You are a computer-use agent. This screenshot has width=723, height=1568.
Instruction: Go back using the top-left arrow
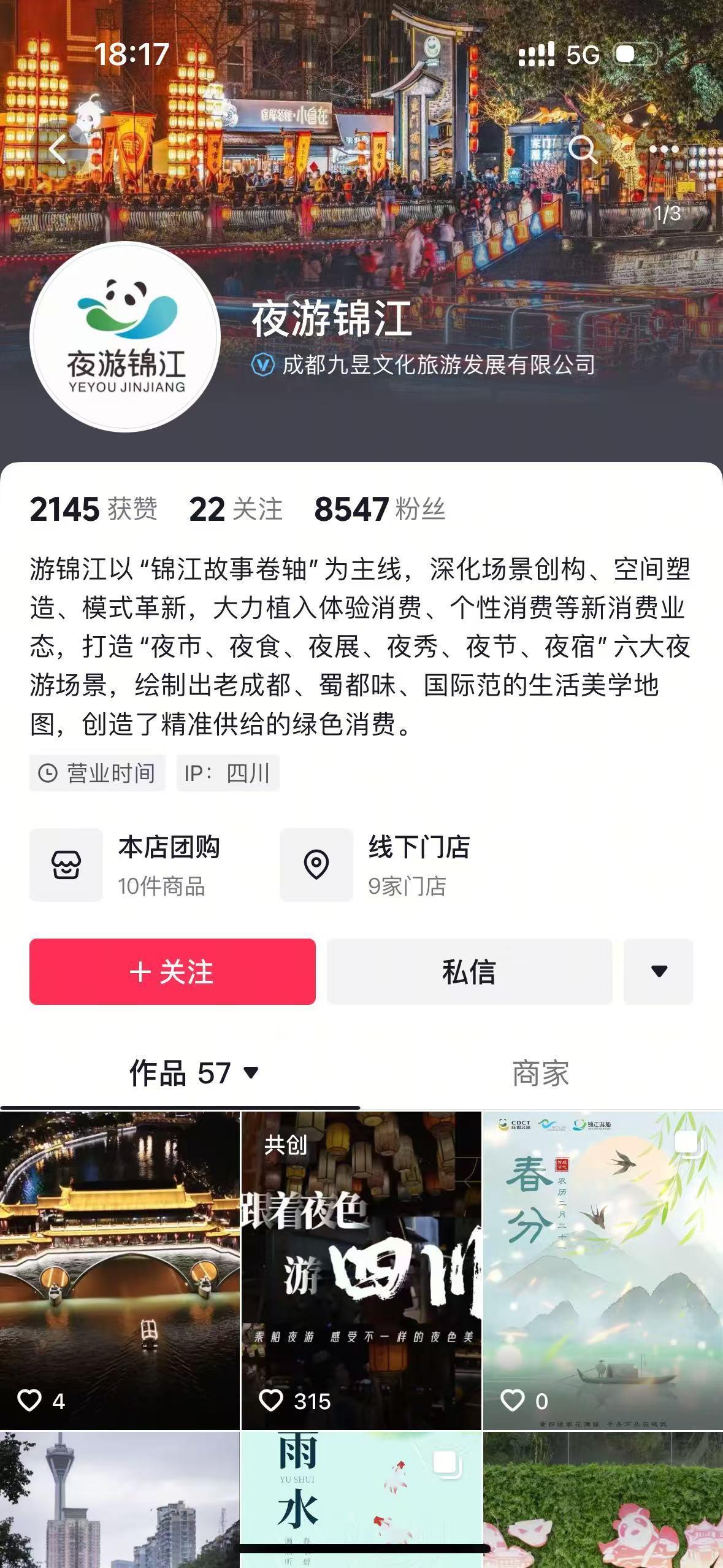pyautogui.click(x=58, y=148)
